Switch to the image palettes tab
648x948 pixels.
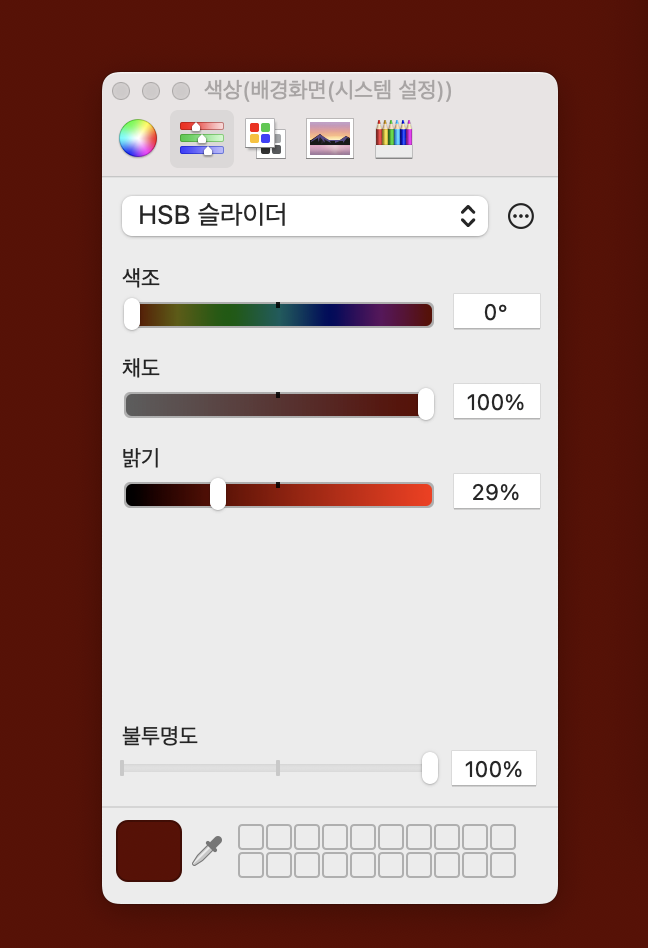click(330, 138)
